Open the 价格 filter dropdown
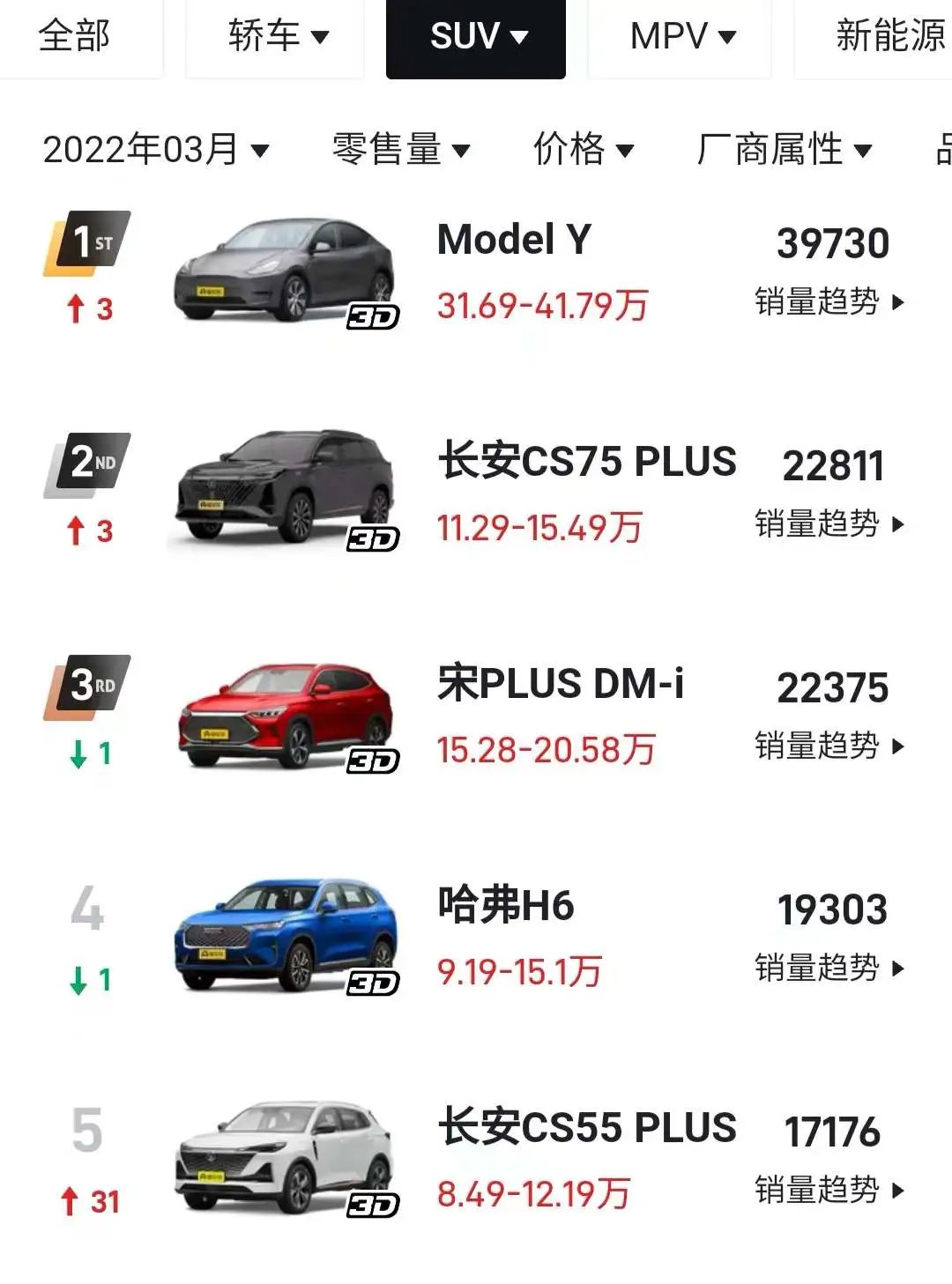Screen dimensions: 952x1284 (x=584, y=150)
